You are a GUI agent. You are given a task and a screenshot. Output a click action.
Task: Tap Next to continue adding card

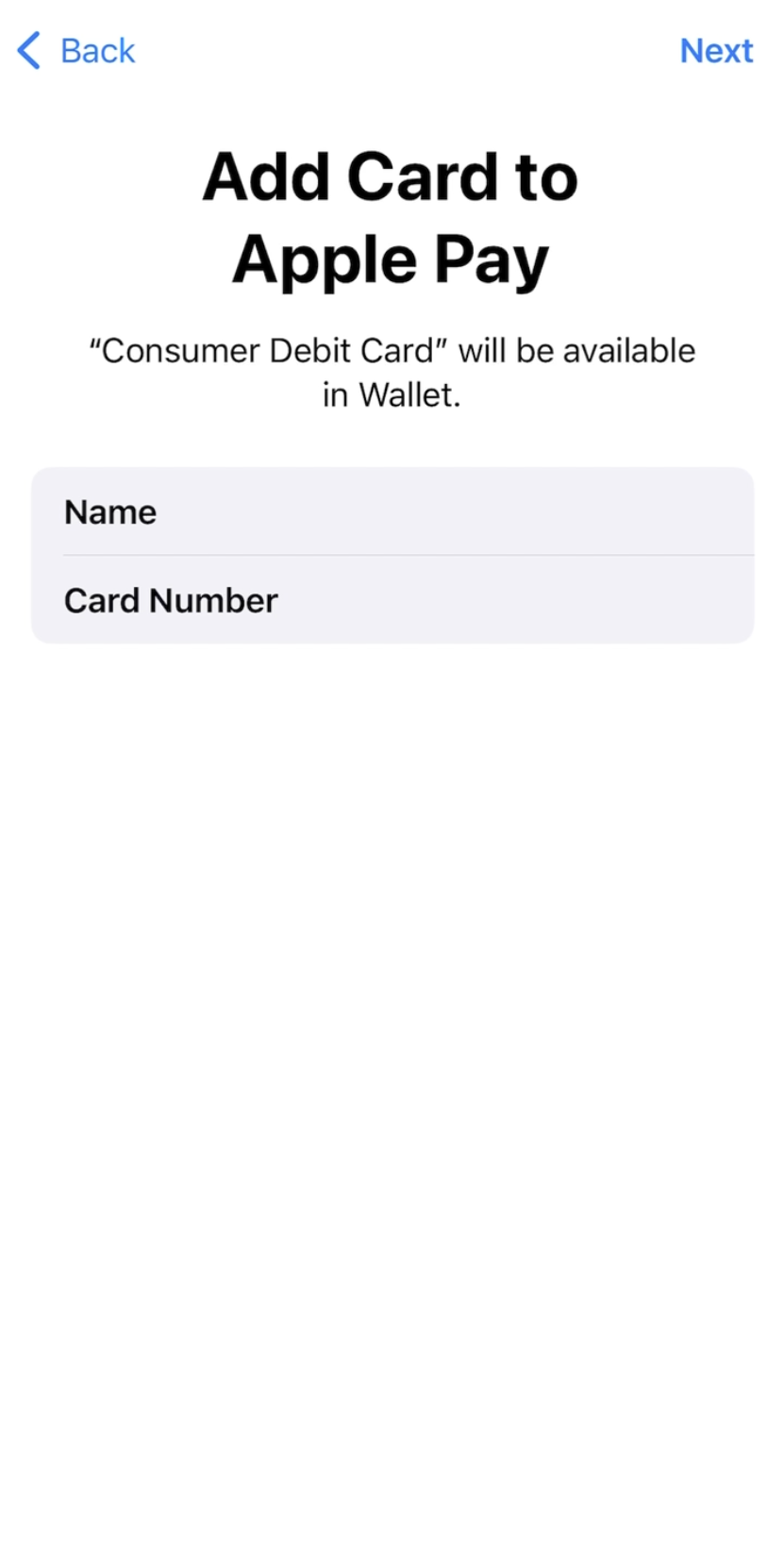click(716, 51)
